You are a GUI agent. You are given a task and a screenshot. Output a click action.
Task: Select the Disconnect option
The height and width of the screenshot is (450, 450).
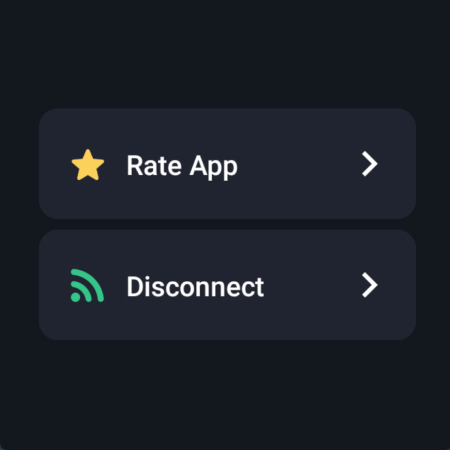point(227,285)
